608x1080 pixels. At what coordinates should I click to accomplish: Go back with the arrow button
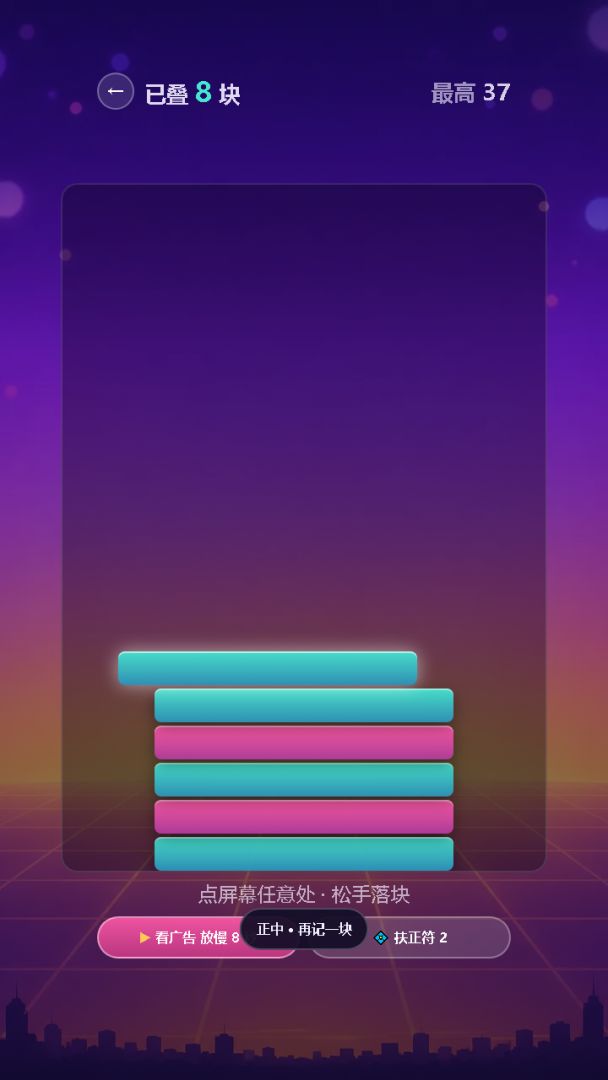(116, 91)
